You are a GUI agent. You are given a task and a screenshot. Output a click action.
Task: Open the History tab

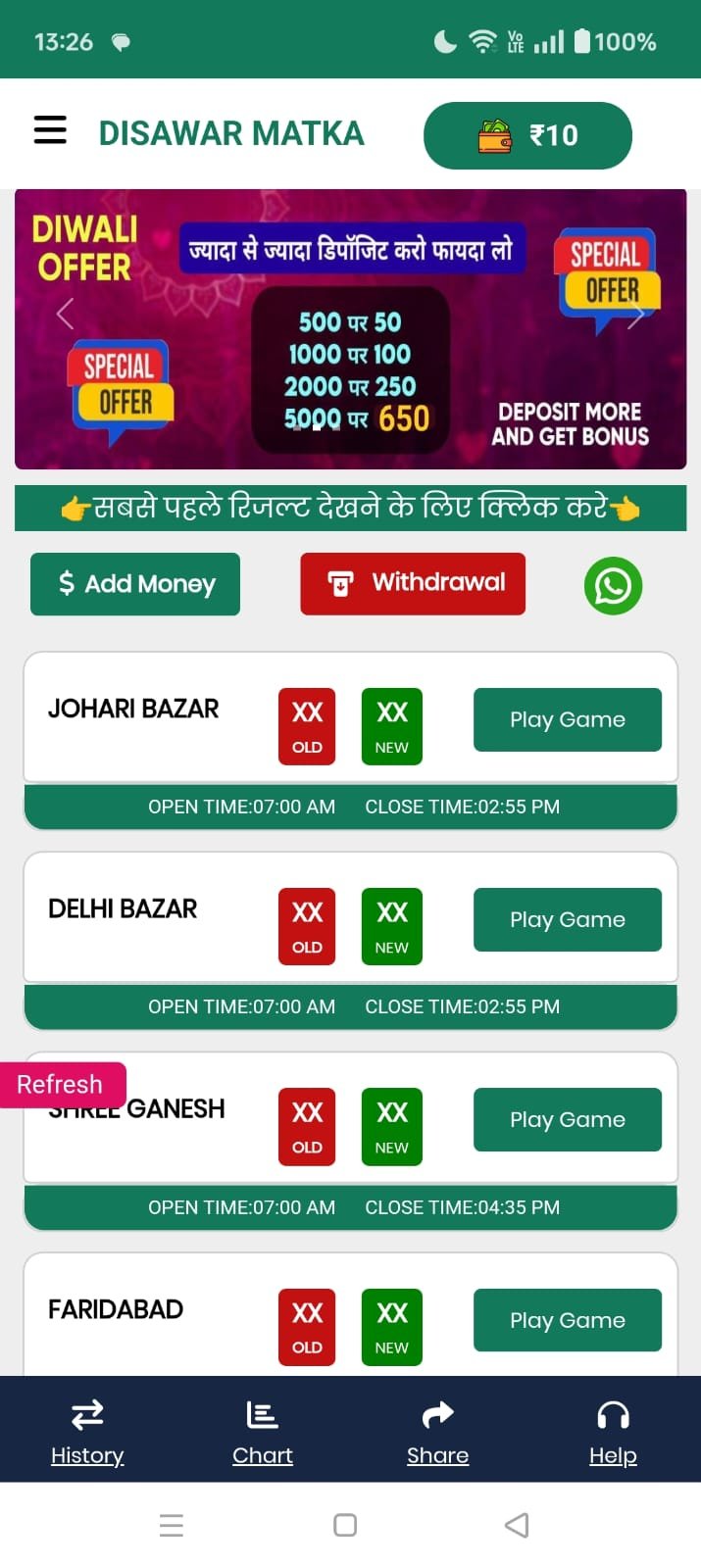(87, 1432)
